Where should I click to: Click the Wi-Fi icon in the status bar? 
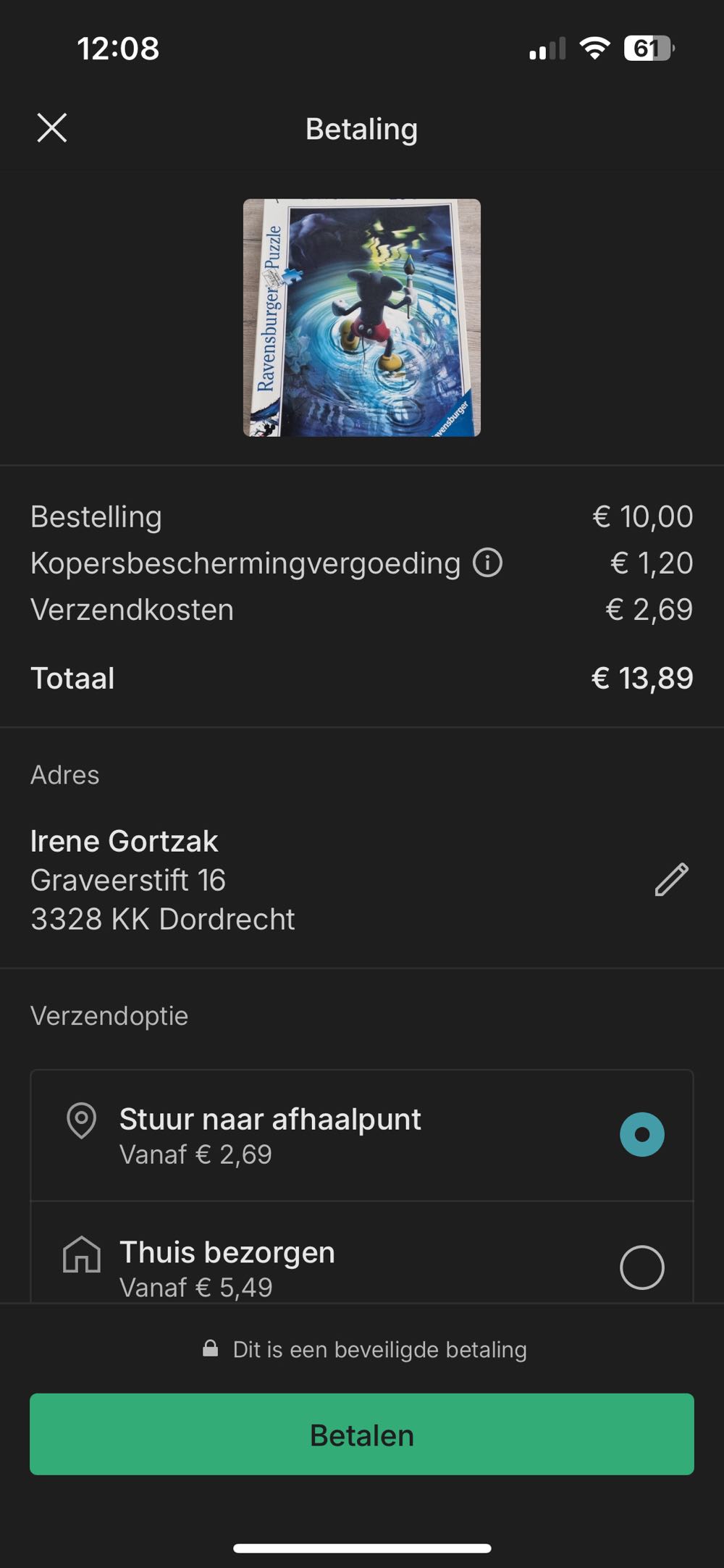pyautogui.click(x=594, y=48)
